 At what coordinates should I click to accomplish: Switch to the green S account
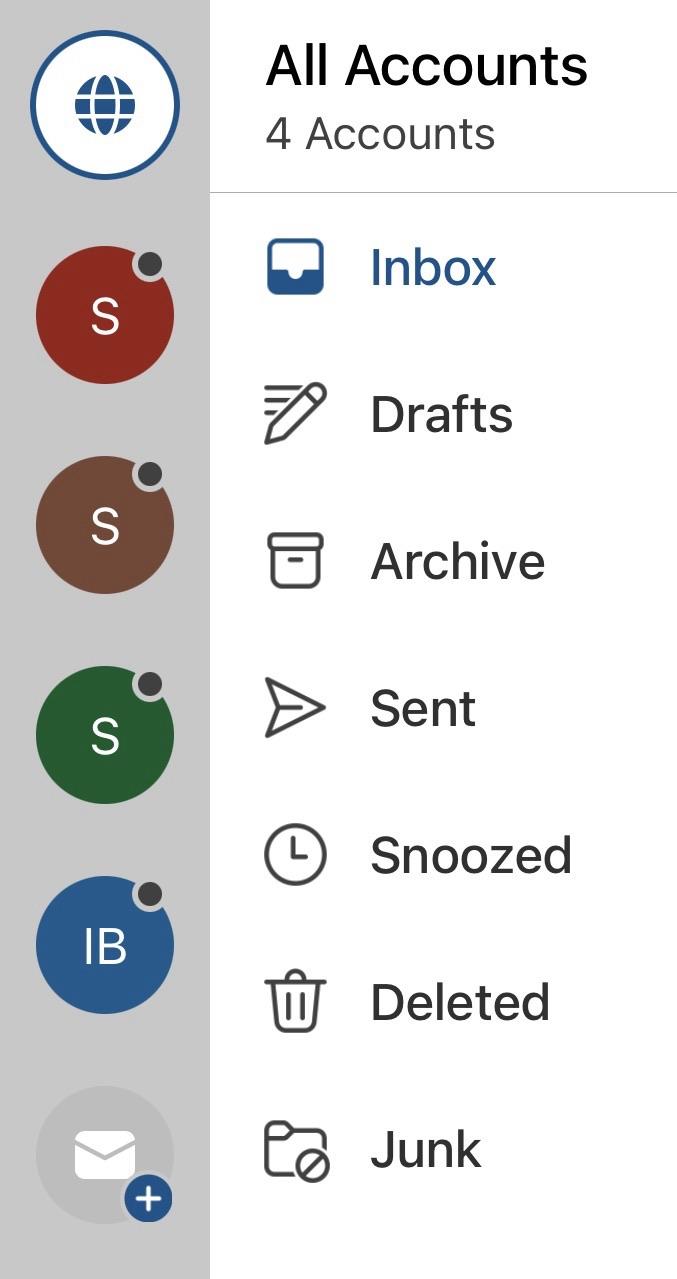coord(105,735)
